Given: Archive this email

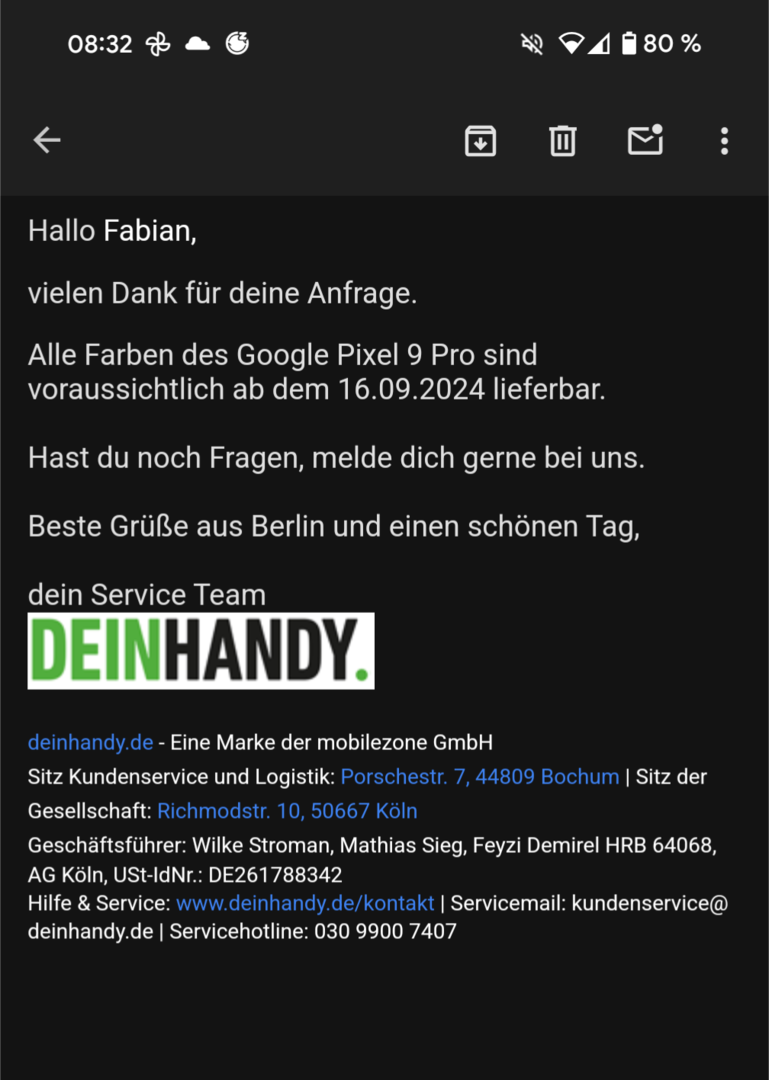Looking at the screenshot, I should (481, 141).
